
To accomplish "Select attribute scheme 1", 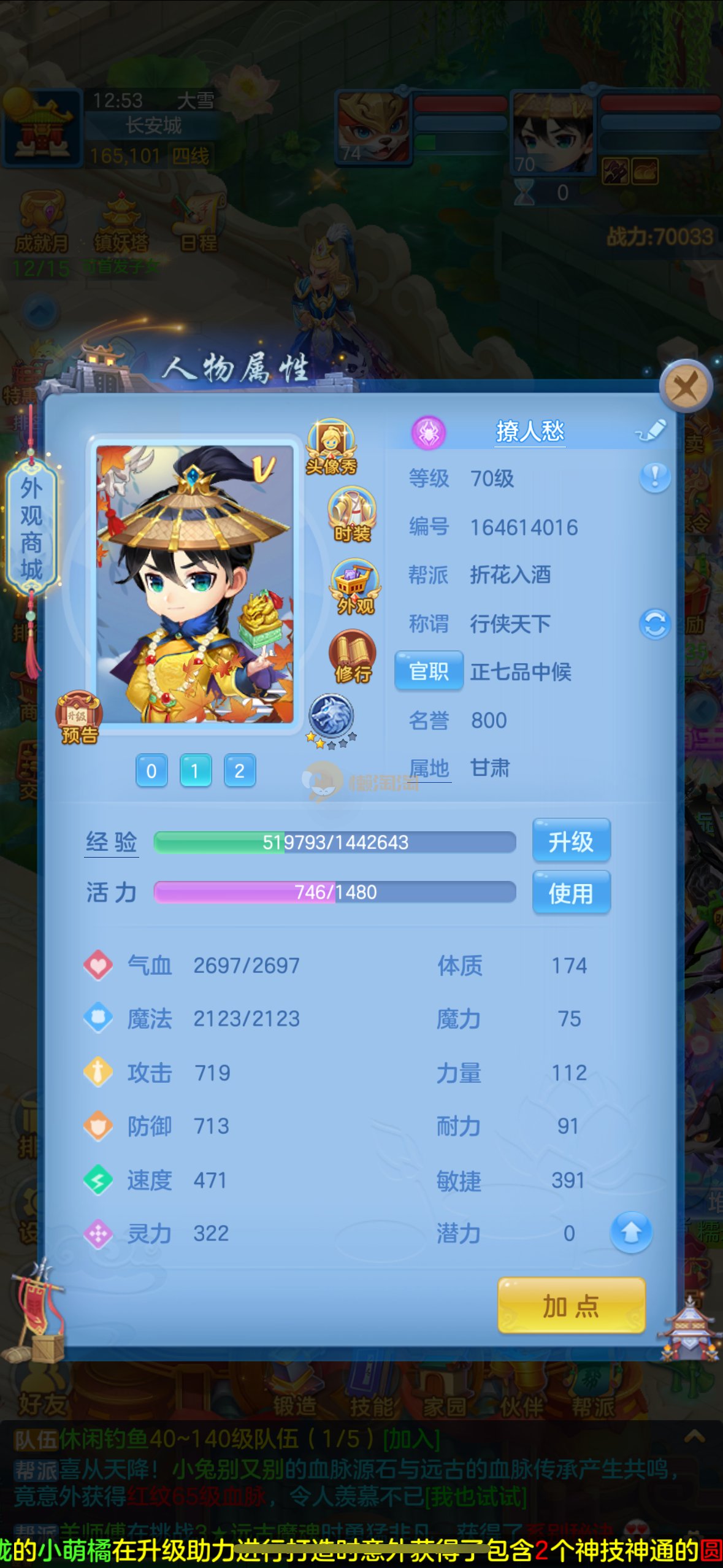I will tap(195, 771).
